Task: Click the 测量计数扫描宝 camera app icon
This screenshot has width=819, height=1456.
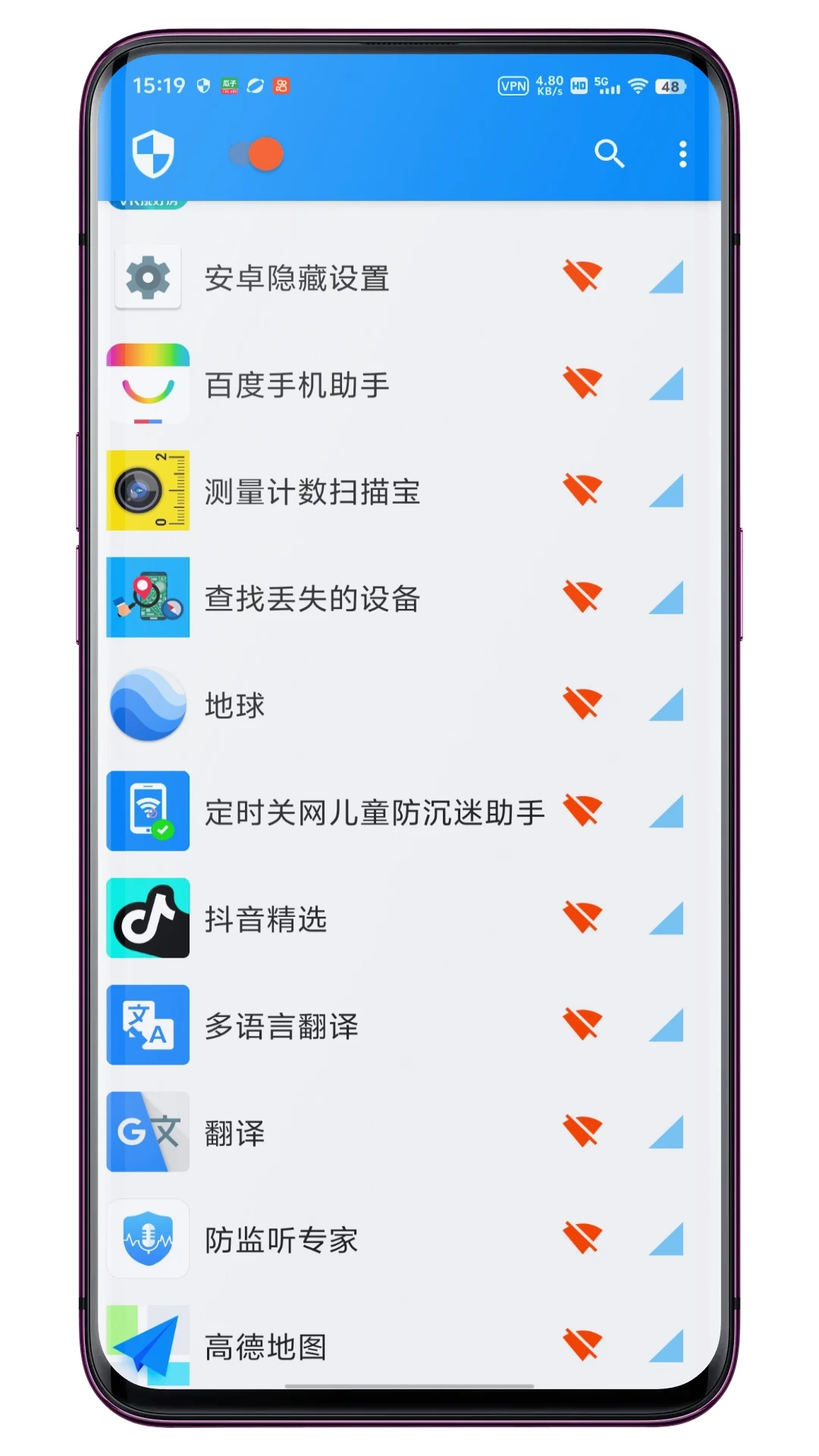Action: (147, 491)
